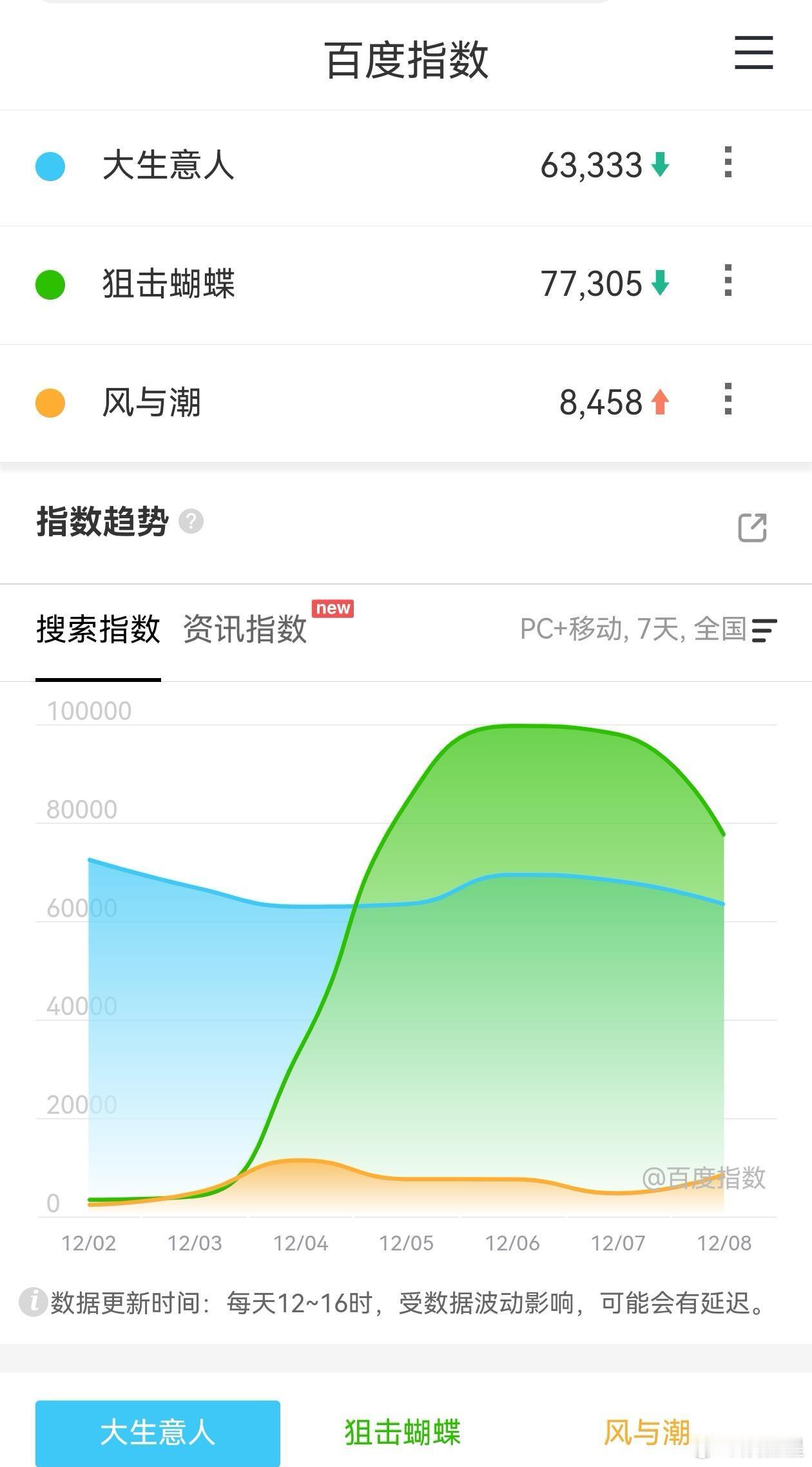Click the green down arrow beside 63,333
This screenshot has width=812, height=1467.
659,164
